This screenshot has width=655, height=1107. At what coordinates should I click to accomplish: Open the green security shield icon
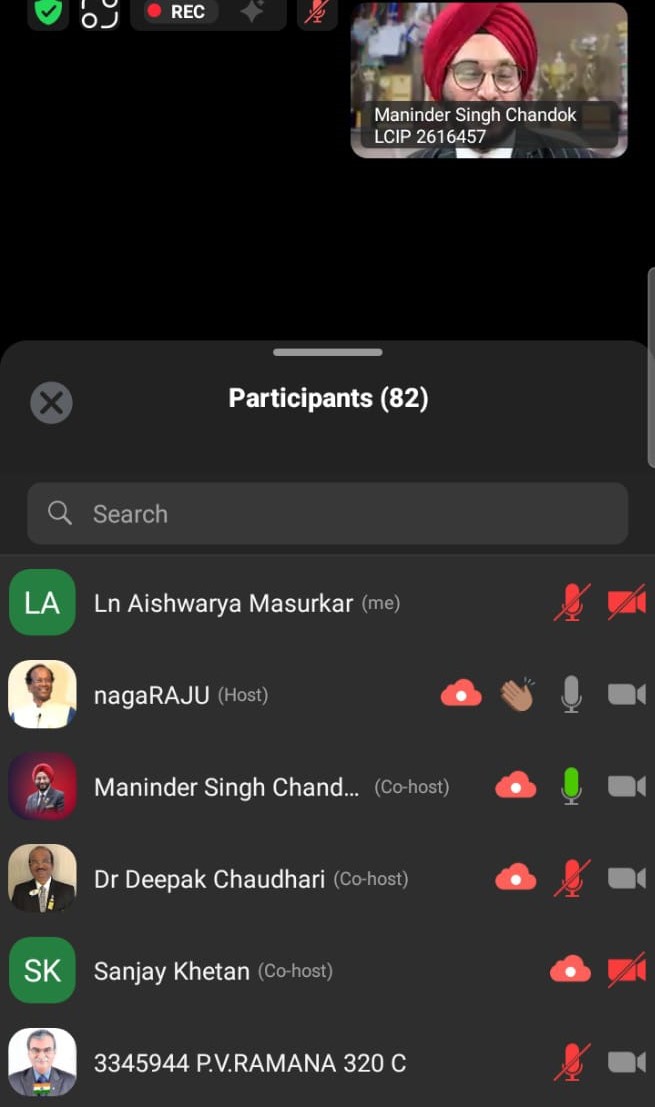point(47,12)
